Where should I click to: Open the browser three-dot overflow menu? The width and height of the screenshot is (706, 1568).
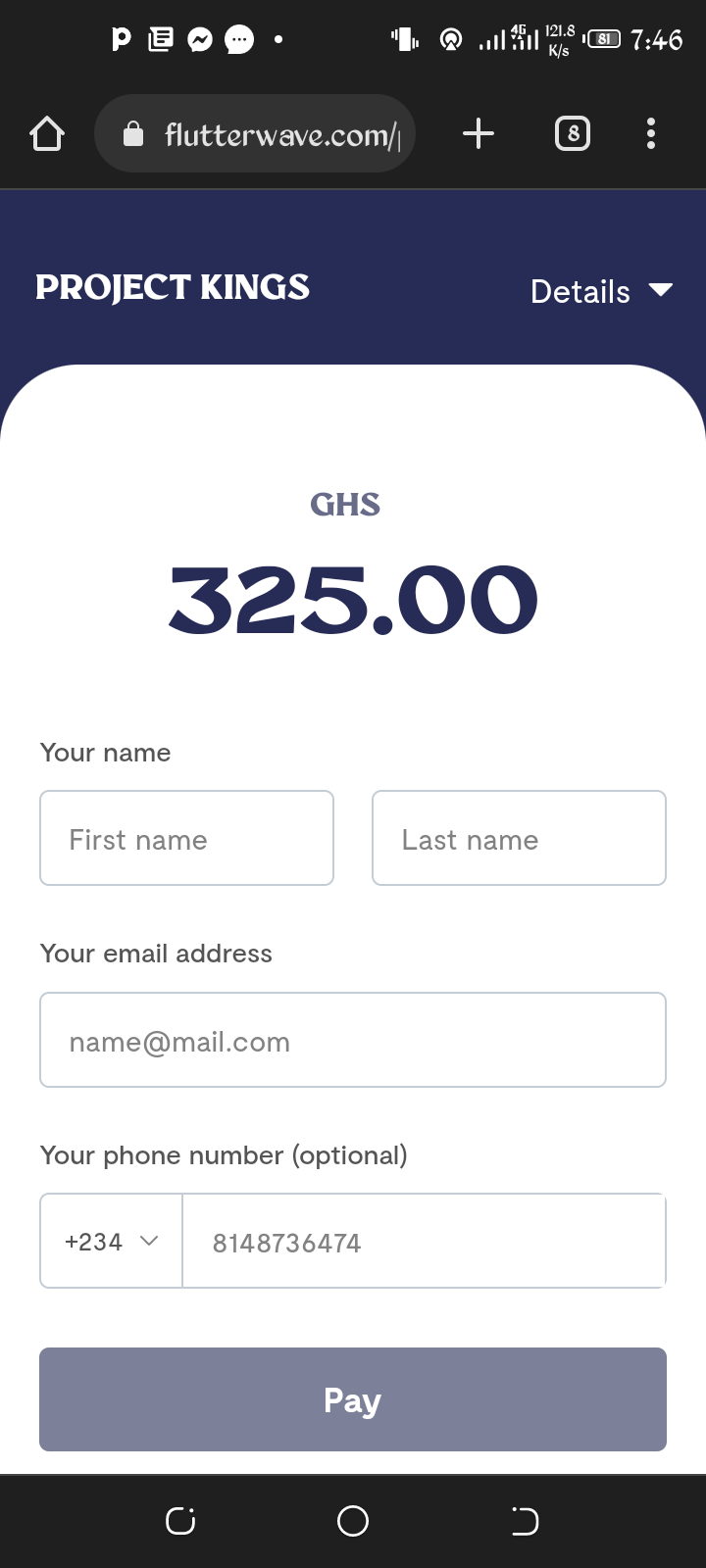coord(651,133)
